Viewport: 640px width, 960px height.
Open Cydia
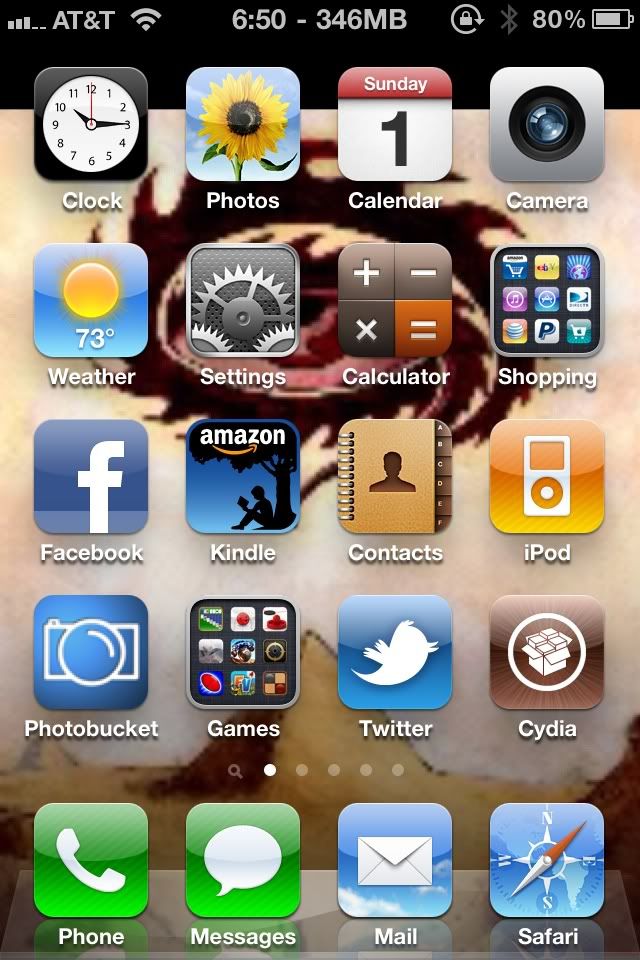(547, 652)
